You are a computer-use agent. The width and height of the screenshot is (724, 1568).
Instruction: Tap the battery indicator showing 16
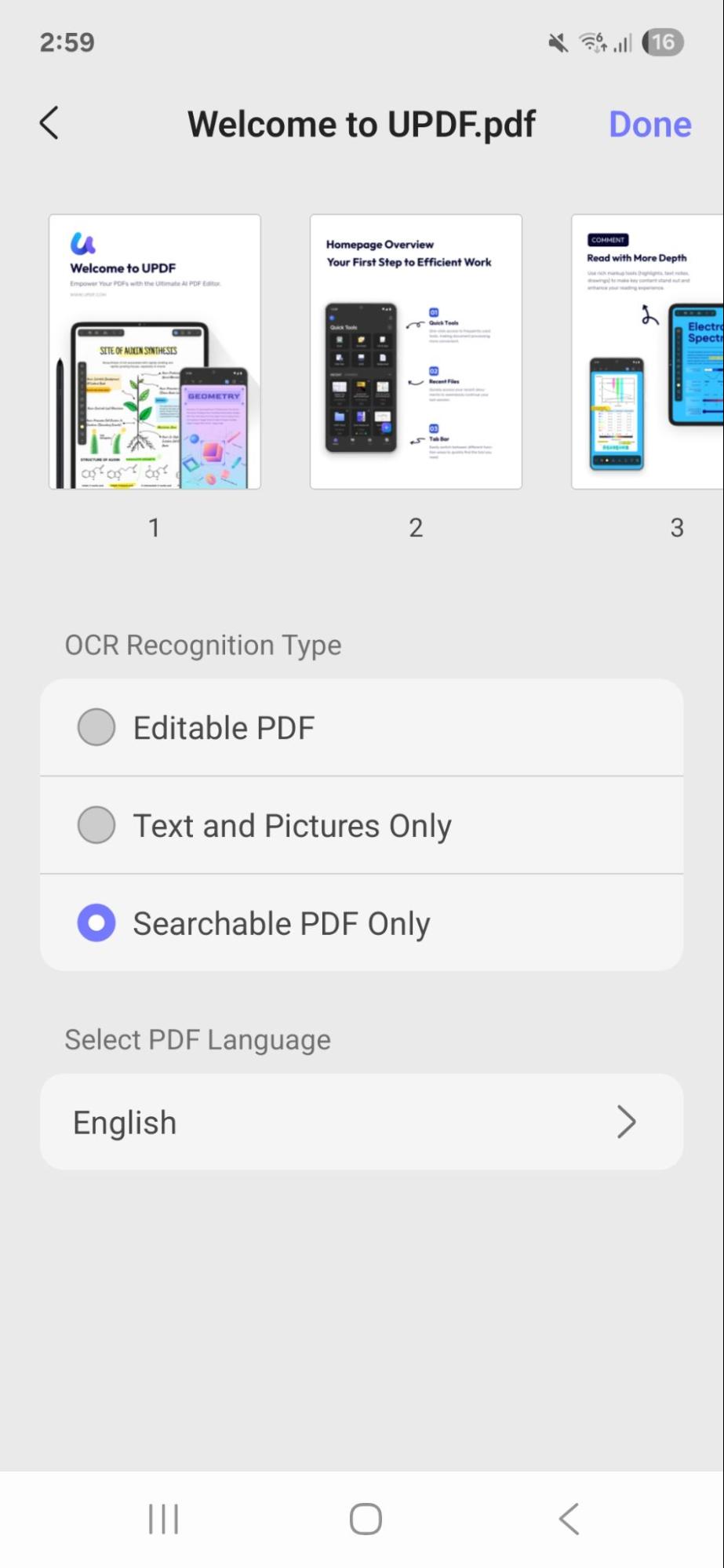tap(664, 42)
